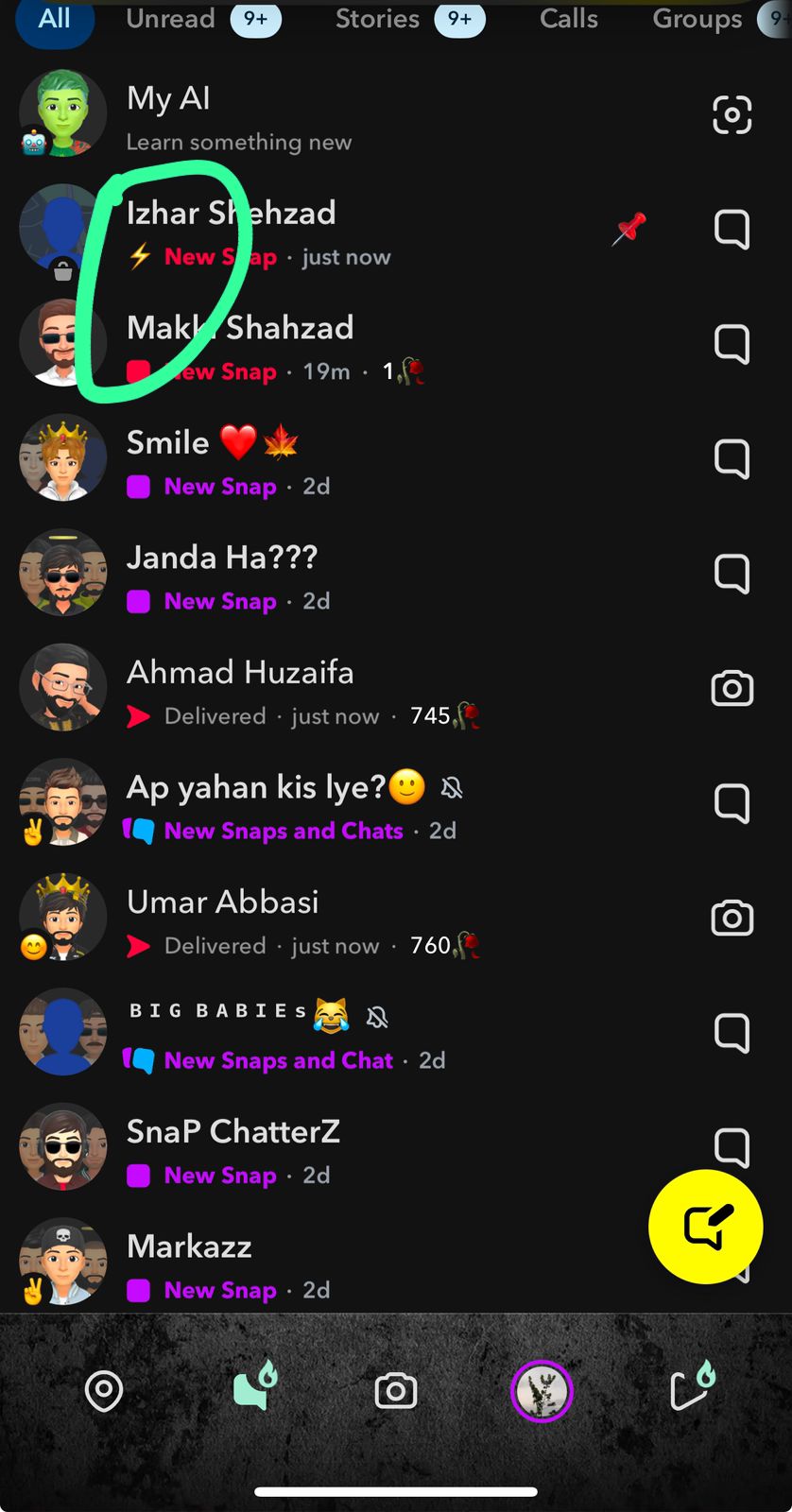Open the camera icon beside Ahmad Huzaifa

732,688
